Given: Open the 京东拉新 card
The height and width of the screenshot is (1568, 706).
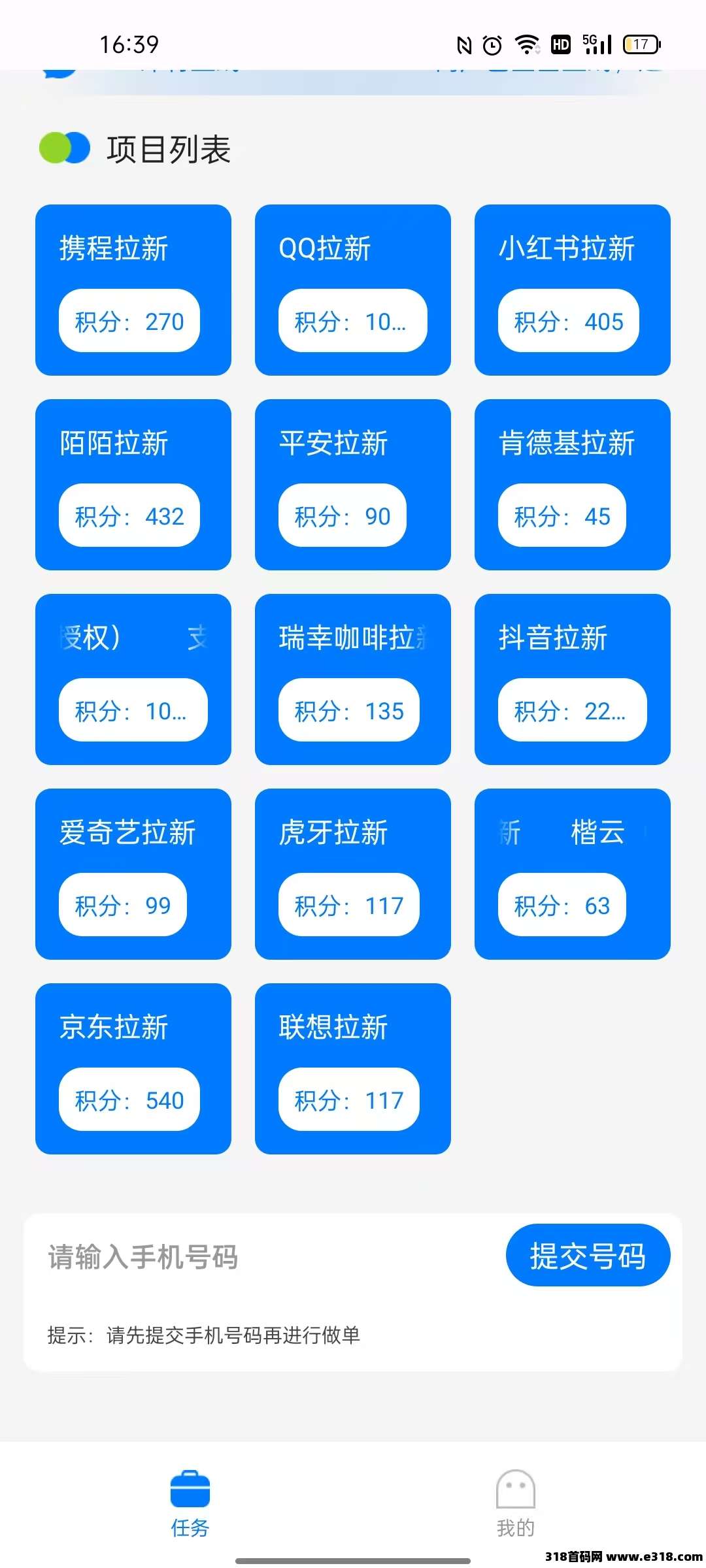Looking at the screenshot, I should coord(133,1068).
